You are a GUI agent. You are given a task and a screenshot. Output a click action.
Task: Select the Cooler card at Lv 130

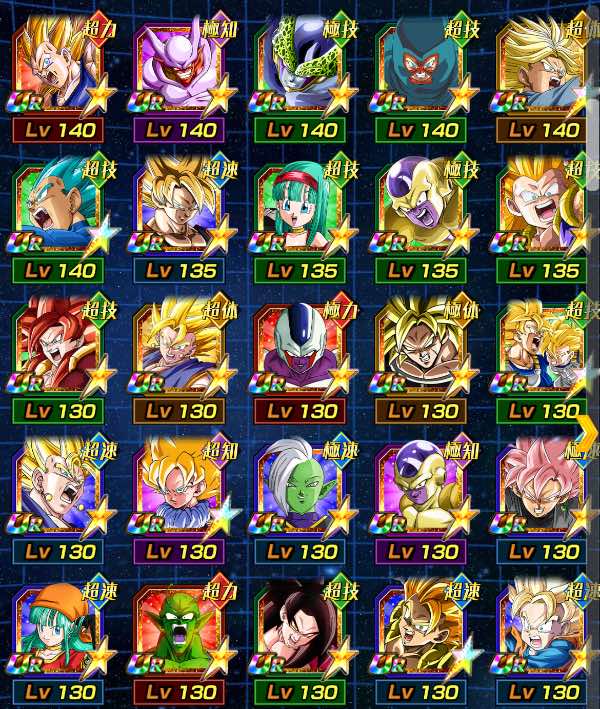pos(302,352)
